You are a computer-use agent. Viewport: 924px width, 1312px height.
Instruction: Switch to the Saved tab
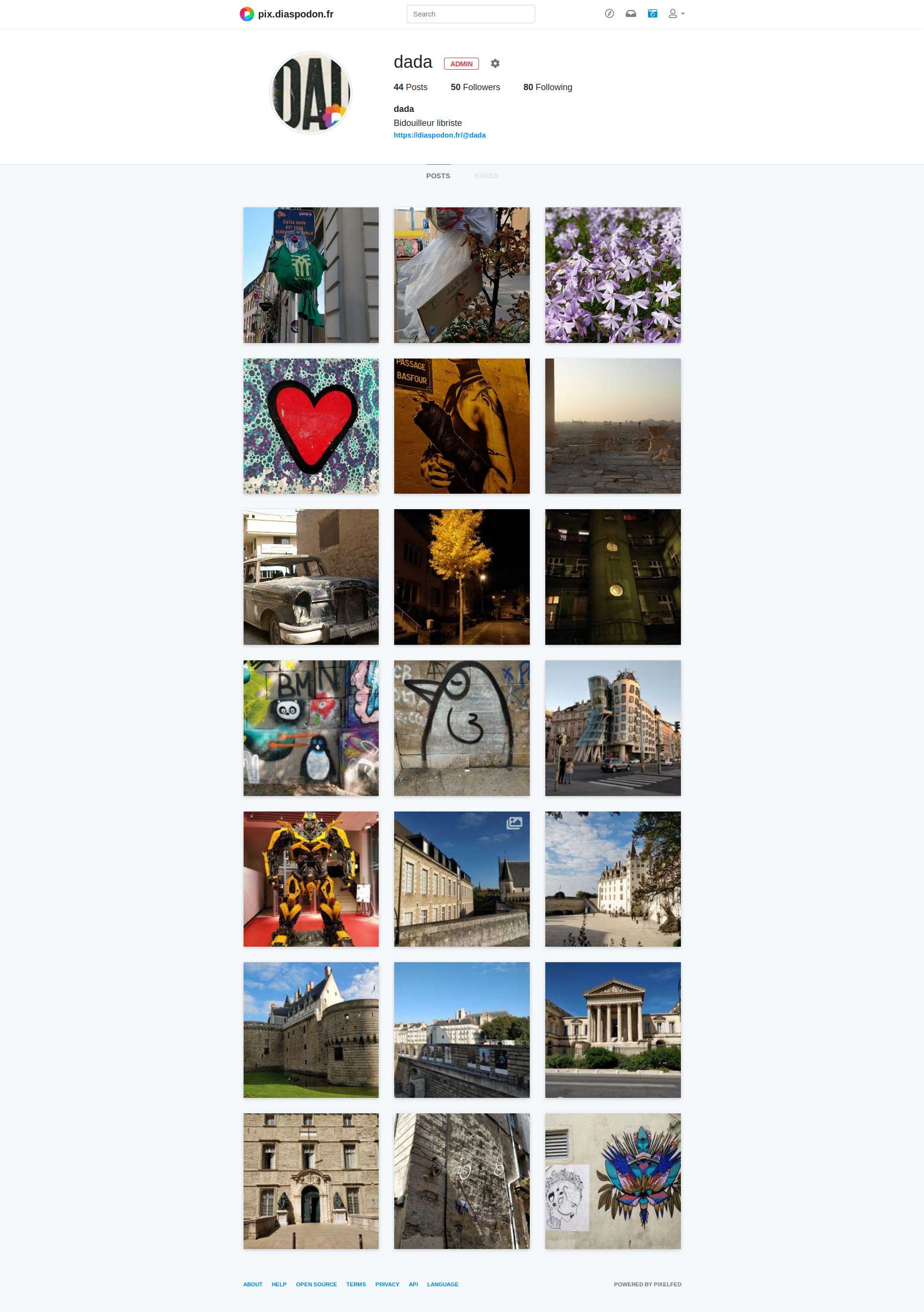pyautogui.click(x=486, y=176)
